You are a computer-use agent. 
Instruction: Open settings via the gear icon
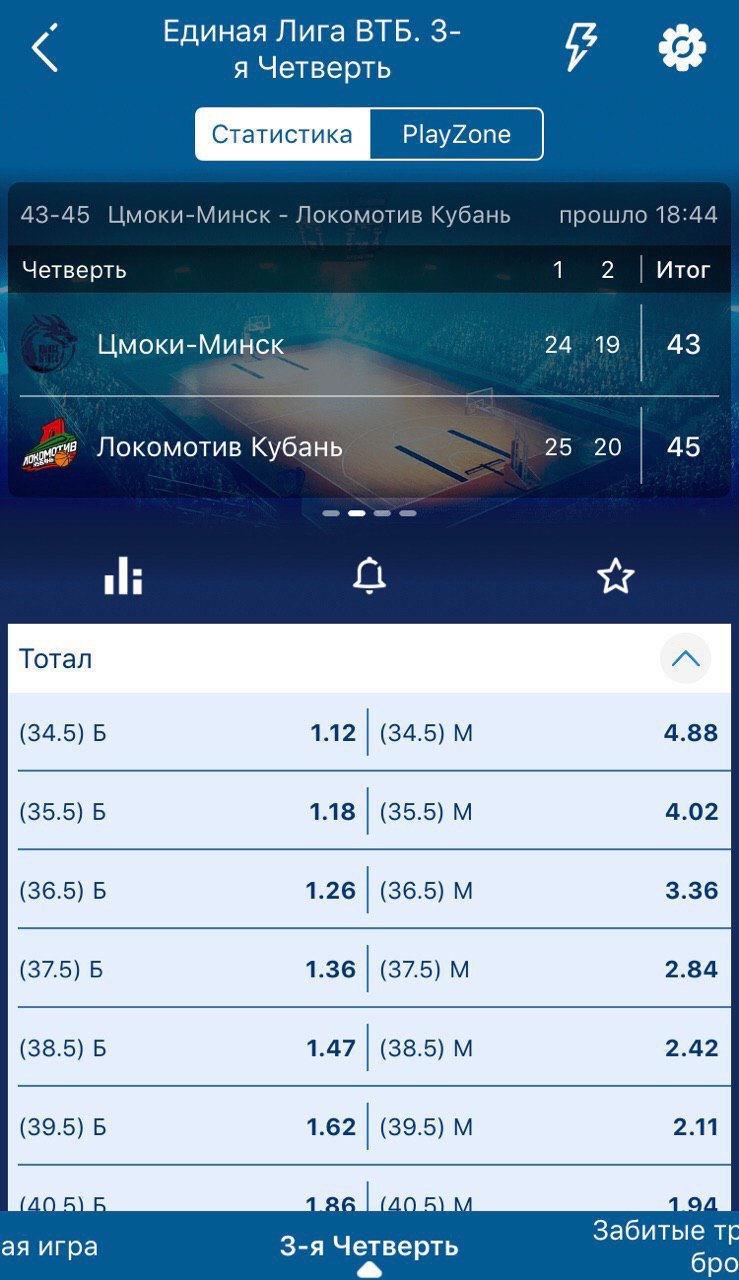coord(682,47)
